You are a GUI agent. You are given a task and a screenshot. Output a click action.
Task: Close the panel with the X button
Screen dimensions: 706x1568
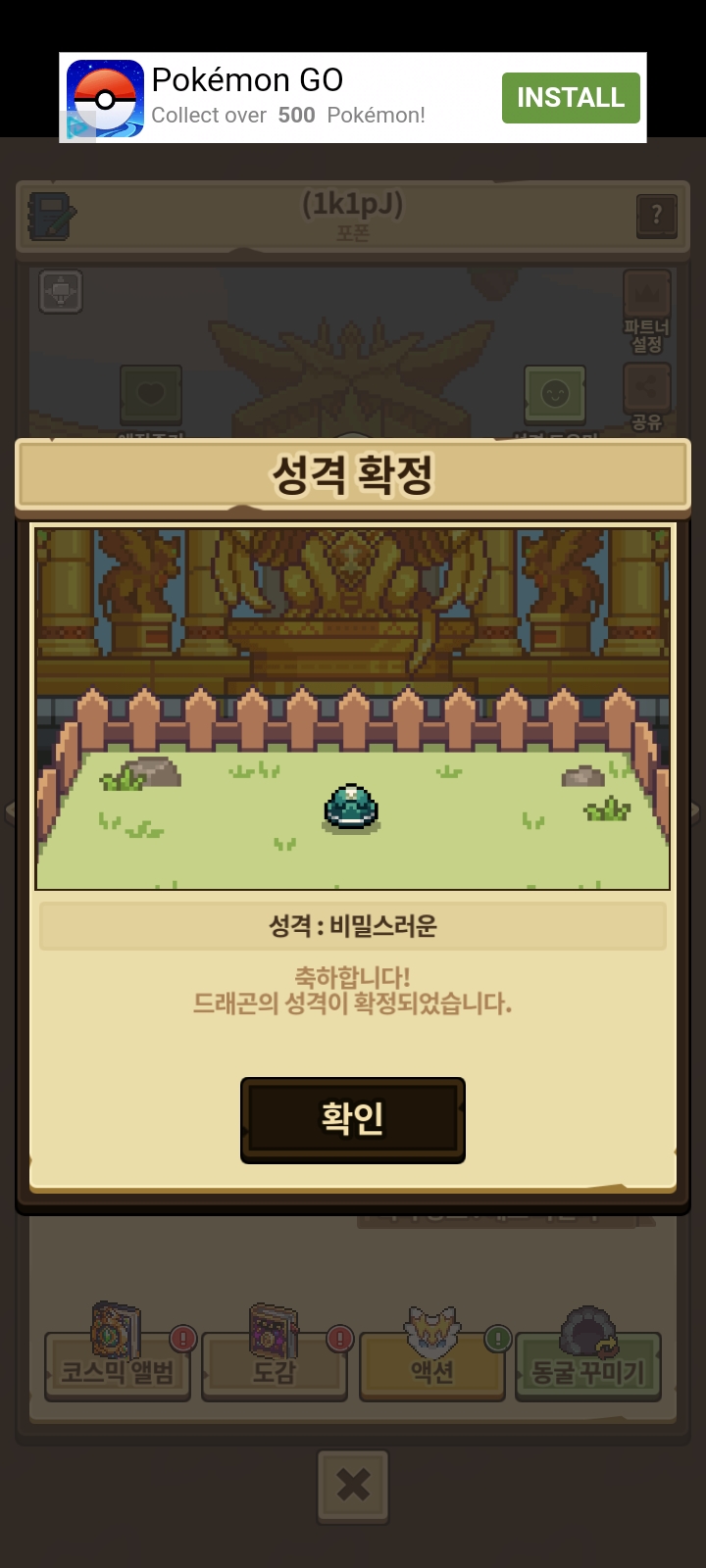(x=353, y=1486)
